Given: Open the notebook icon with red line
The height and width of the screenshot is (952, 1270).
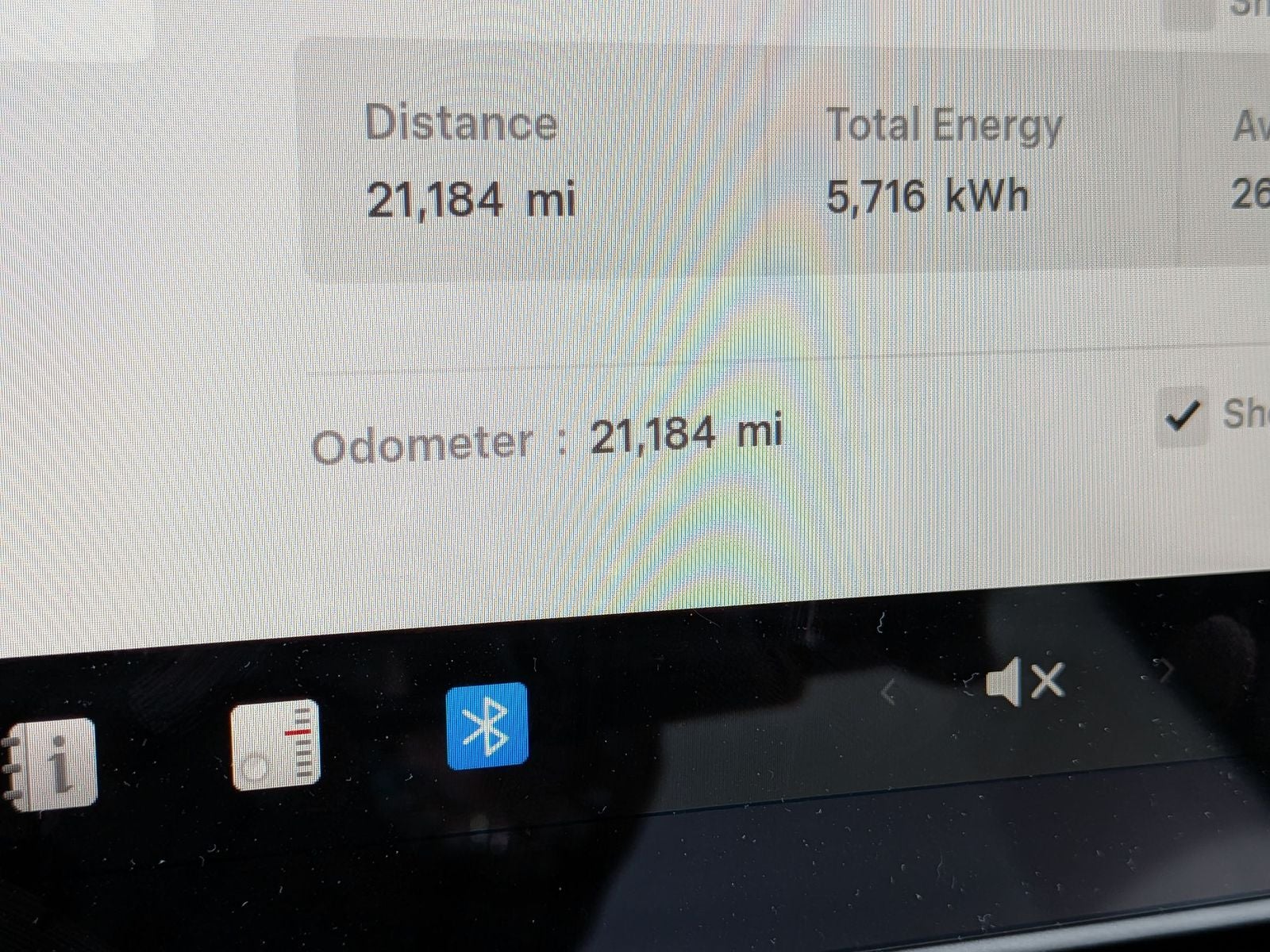Looking at the screenshot, I should [275, 744].
